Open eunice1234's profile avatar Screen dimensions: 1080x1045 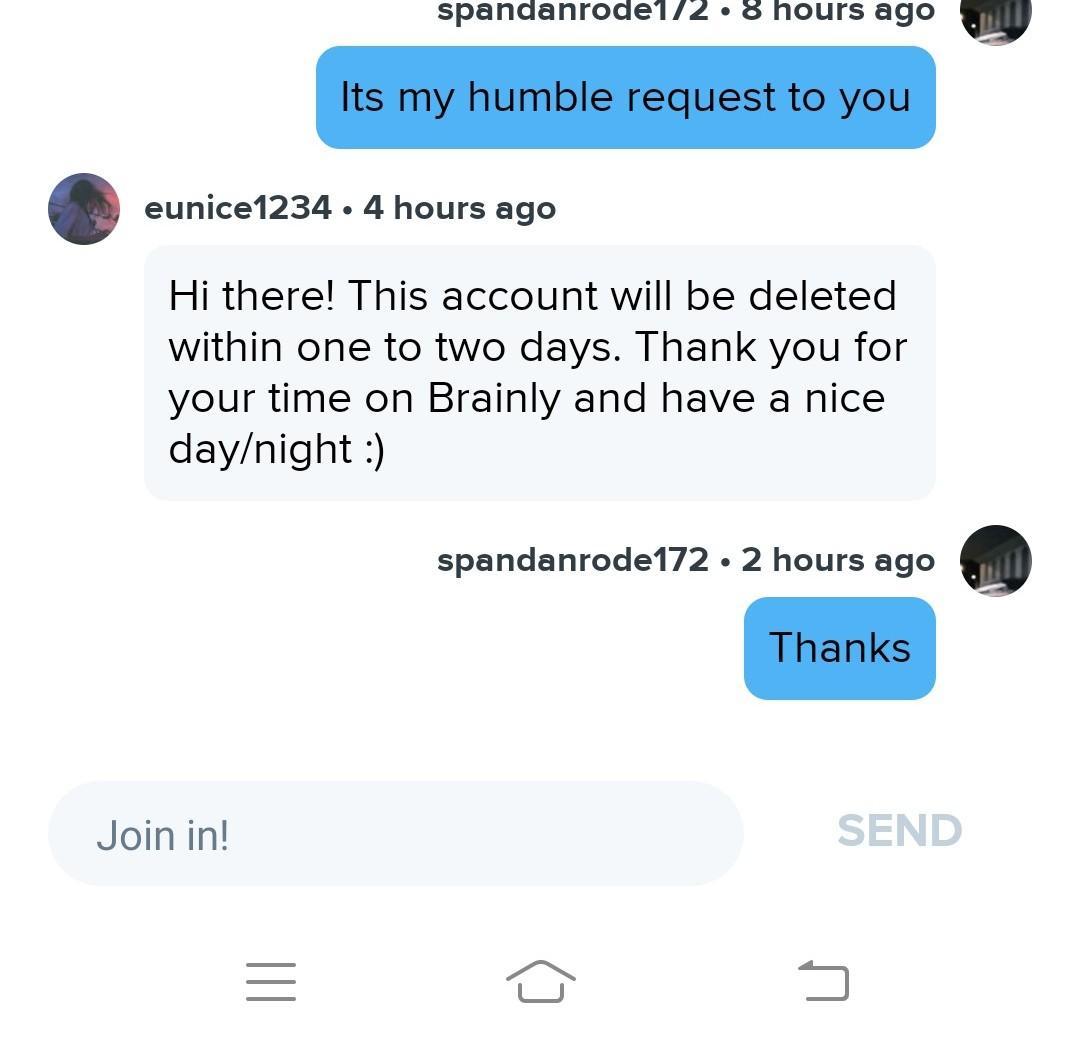tap(84, 209)
